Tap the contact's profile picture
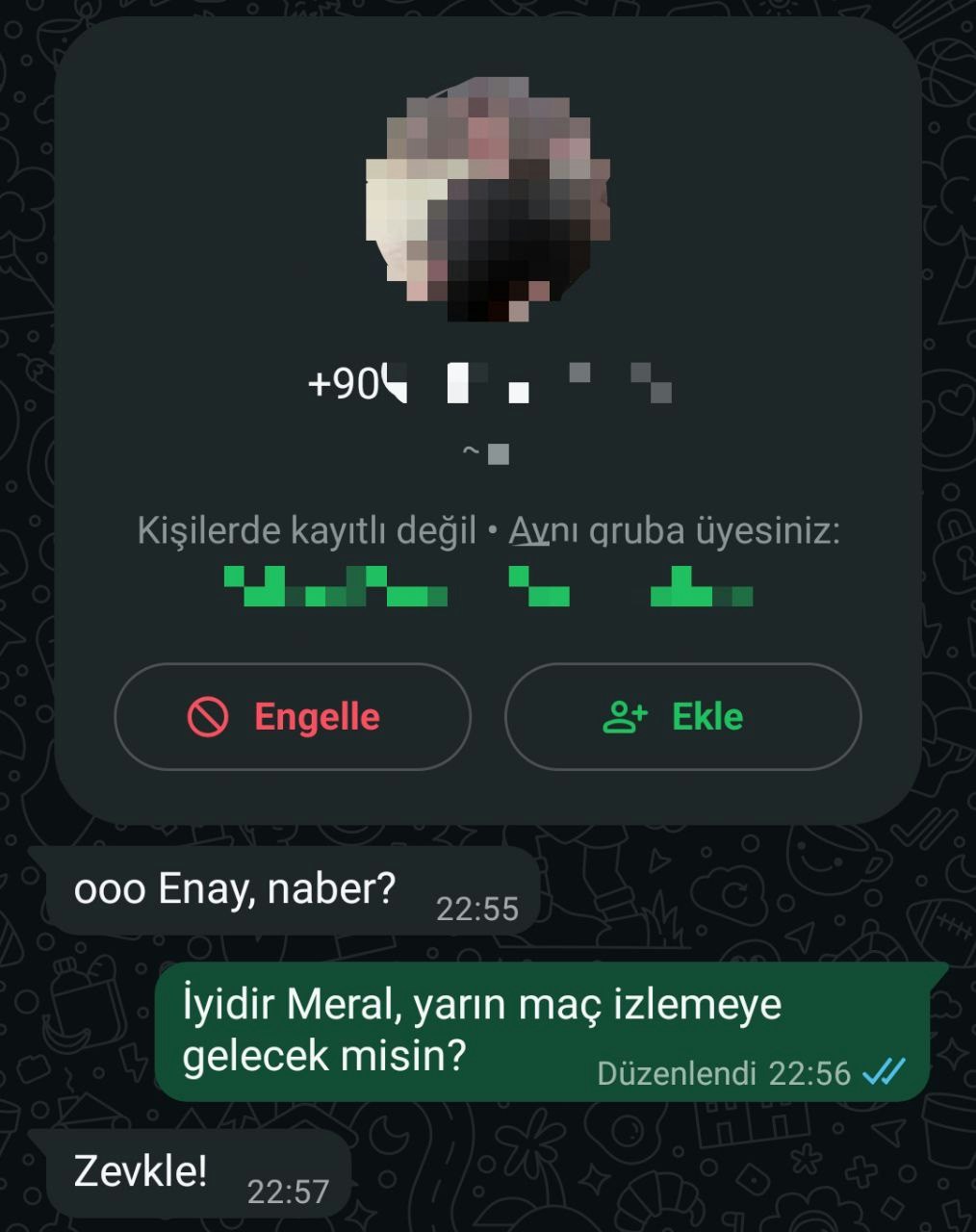This screenshot has height=1232, width=976. (x=488, y=197)
